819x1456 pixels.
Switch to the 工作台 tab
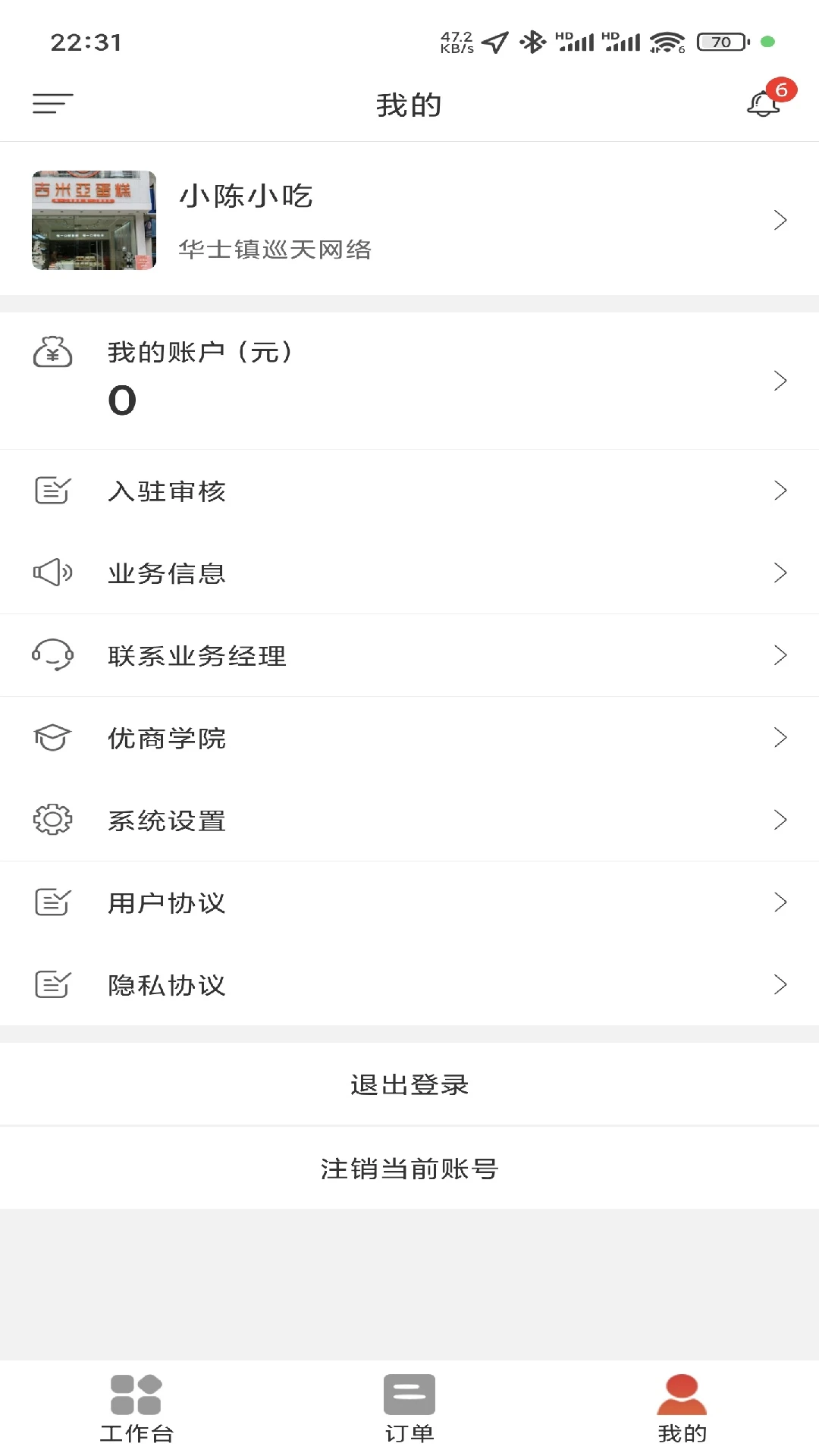135,1409
